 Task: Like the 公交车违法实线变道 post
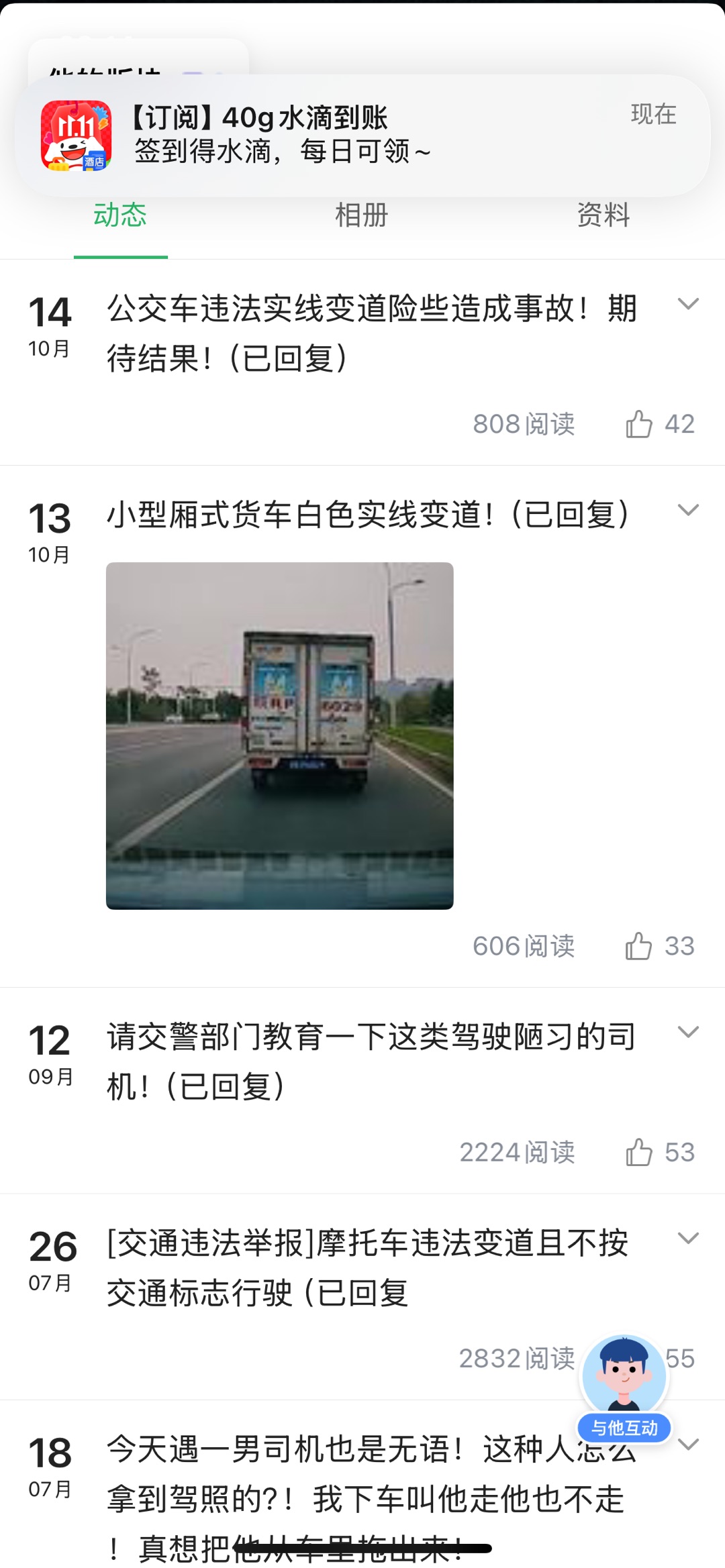(639, 424)
